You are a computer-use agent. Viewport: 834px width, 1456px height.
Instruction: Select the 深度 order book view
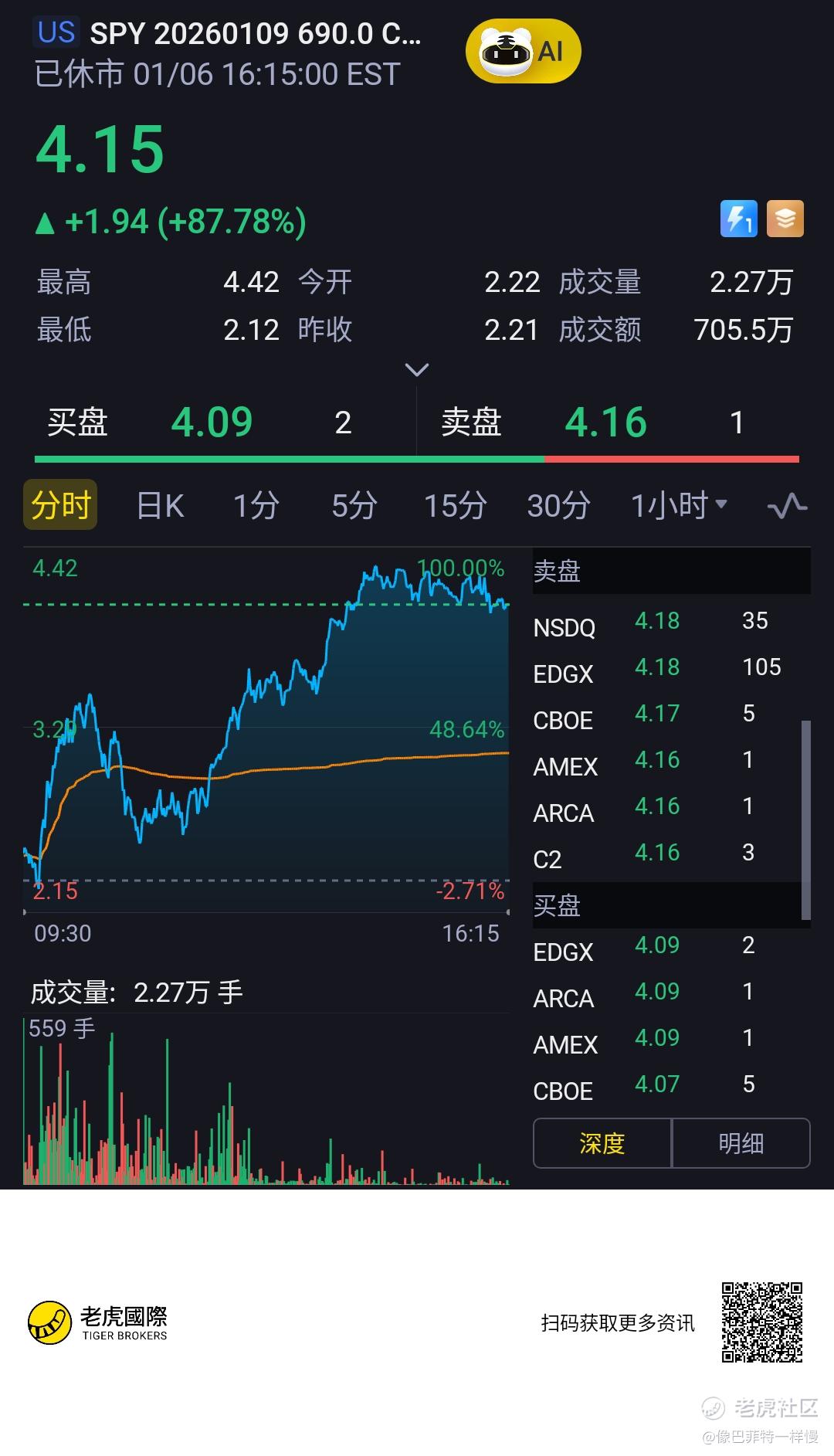click(602, 1143)
